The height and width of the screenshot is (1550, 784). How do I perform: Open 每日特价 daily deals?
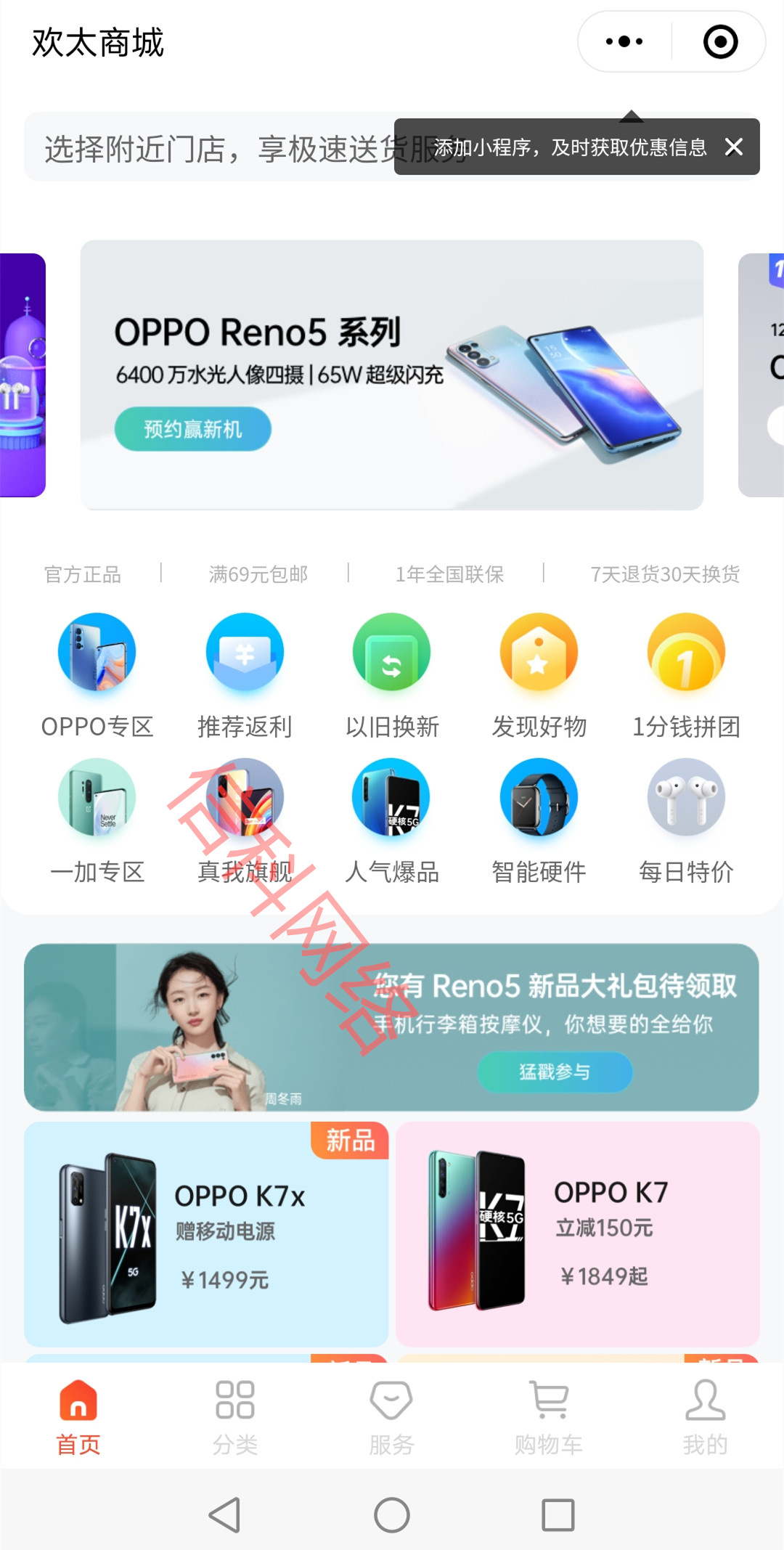tap(686, 819)
